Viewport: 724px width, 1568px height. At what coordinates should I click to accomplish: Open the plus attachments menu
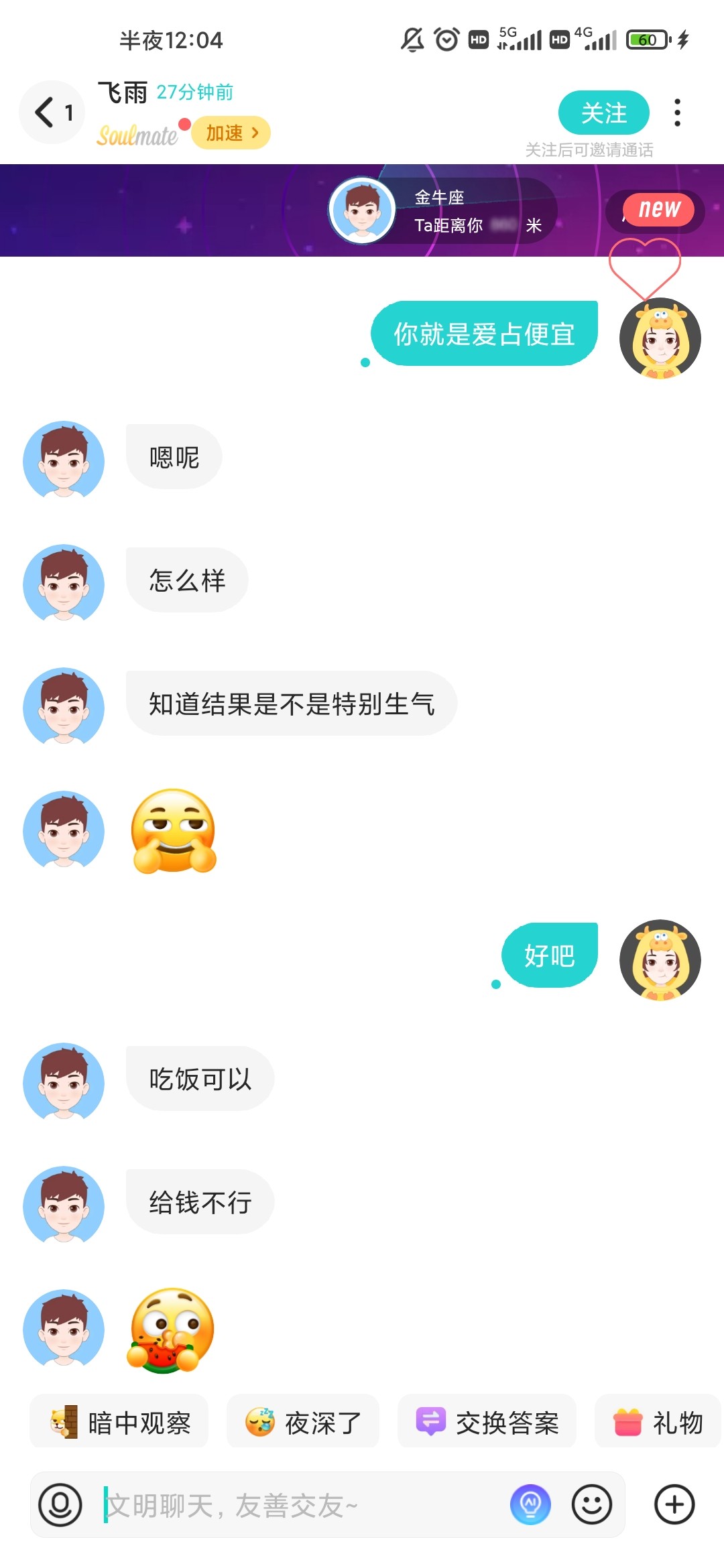point(674,1505)
